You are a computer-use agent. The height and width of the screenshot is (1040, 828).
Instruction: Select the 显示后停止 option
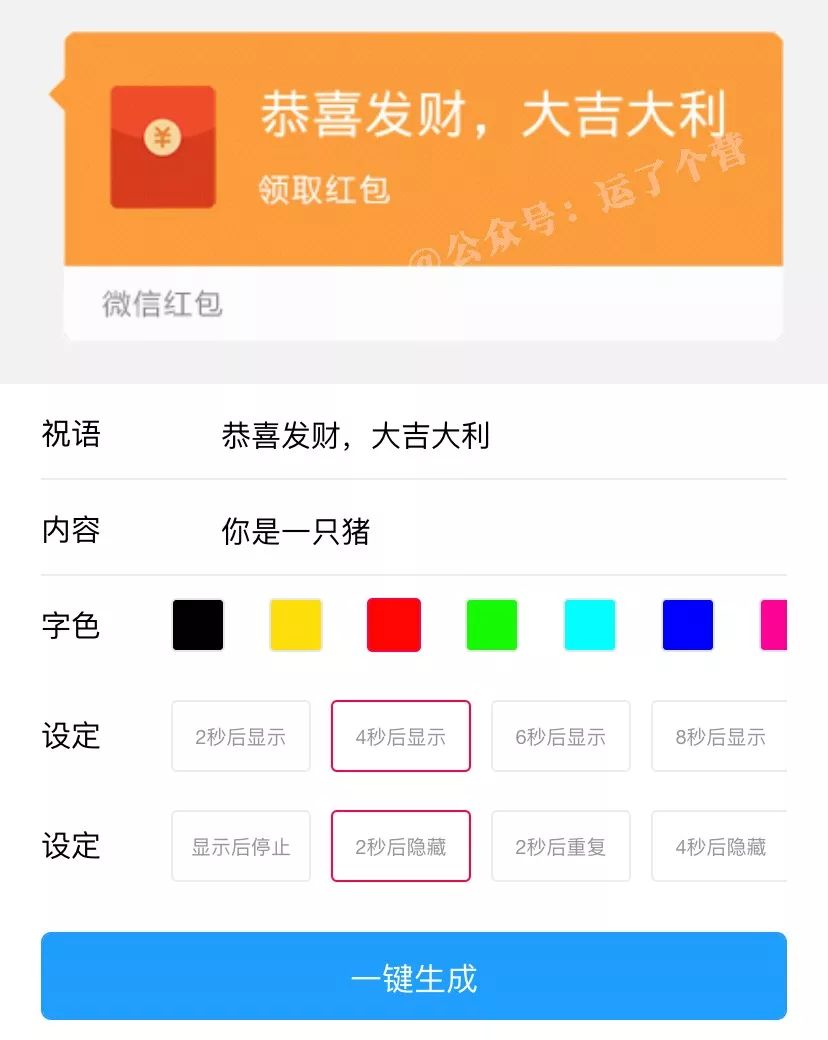pos(241,846)
